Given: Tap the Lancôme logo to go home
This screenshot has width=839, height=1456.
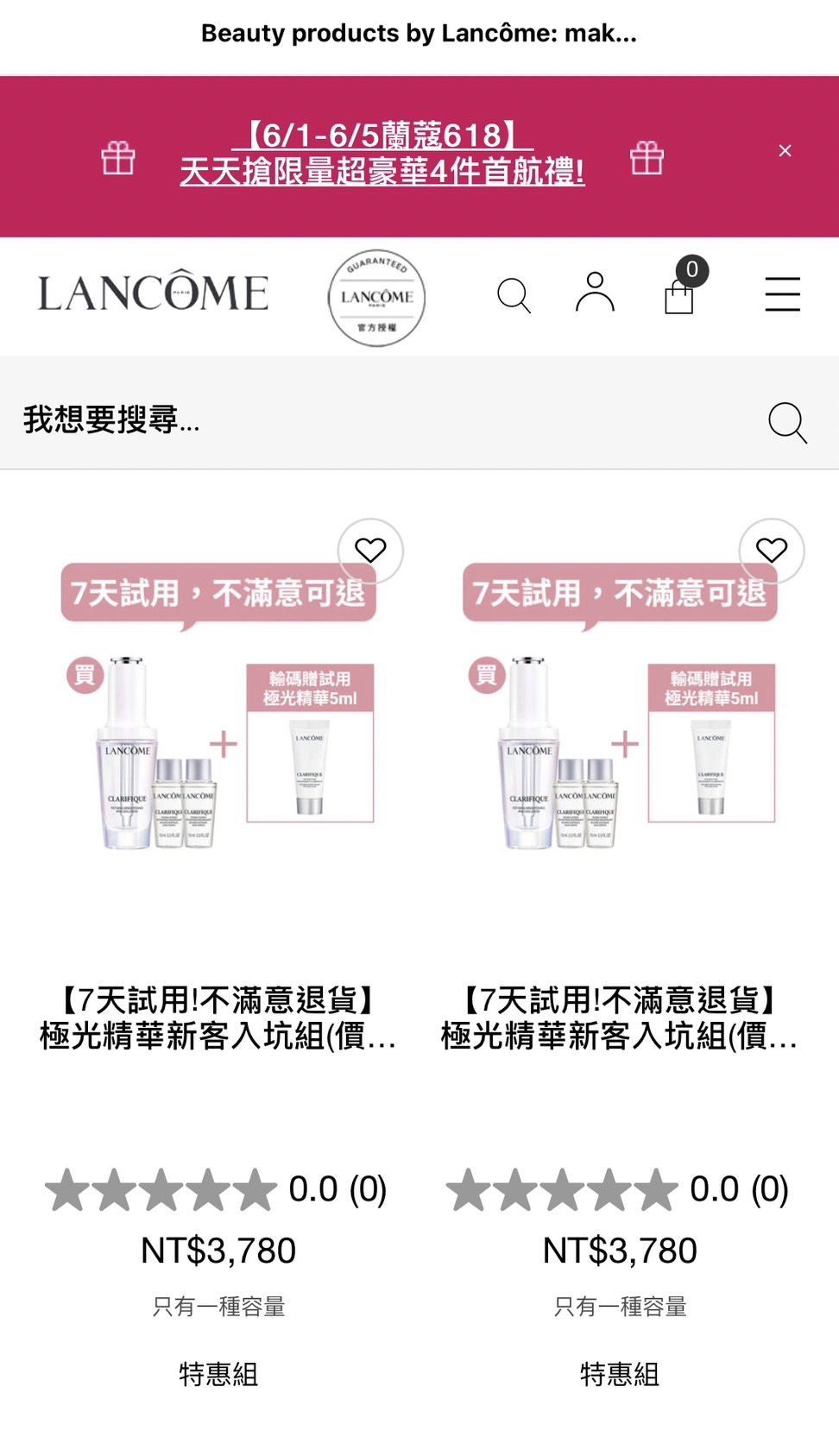Looking at the screenshot, I should point(154,293).
